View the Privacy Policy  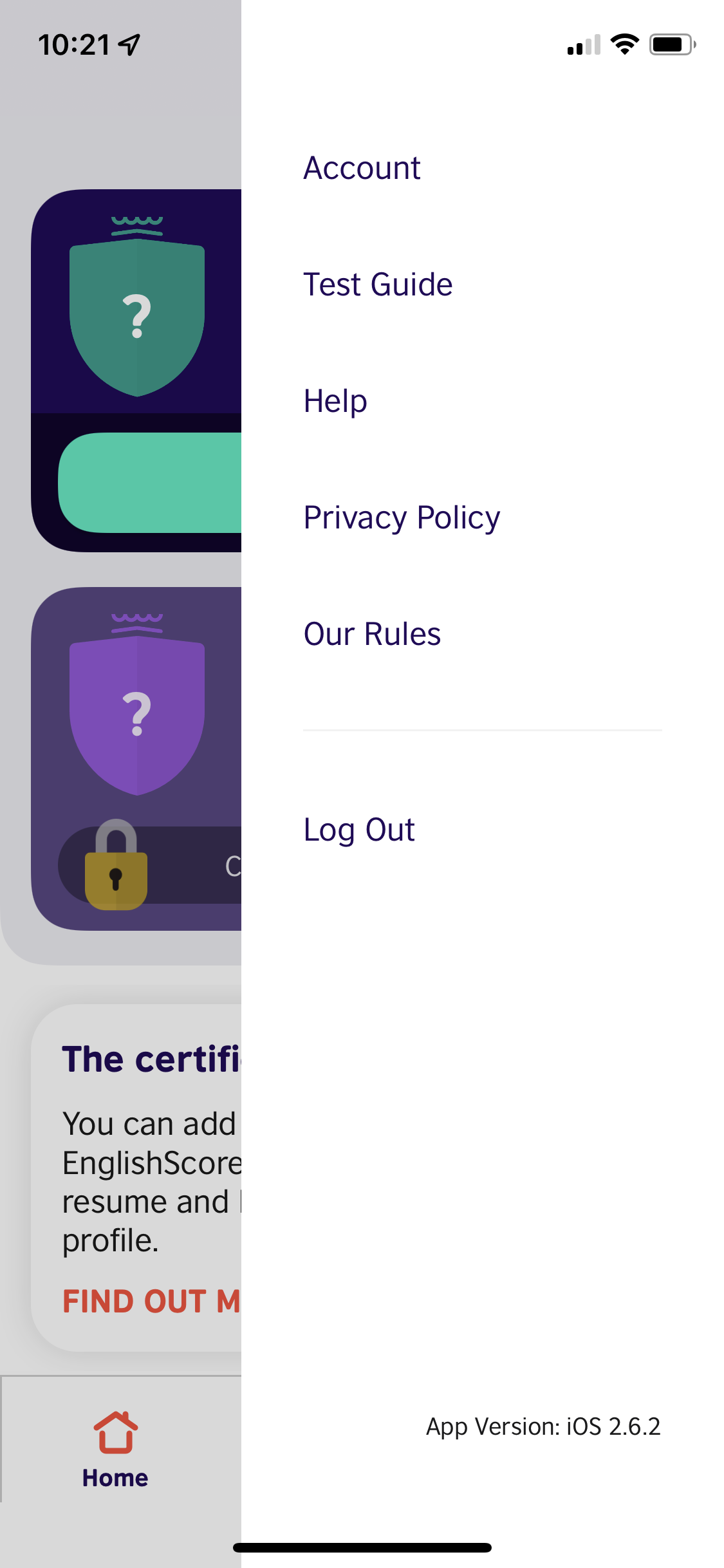[x=402, y=518]
